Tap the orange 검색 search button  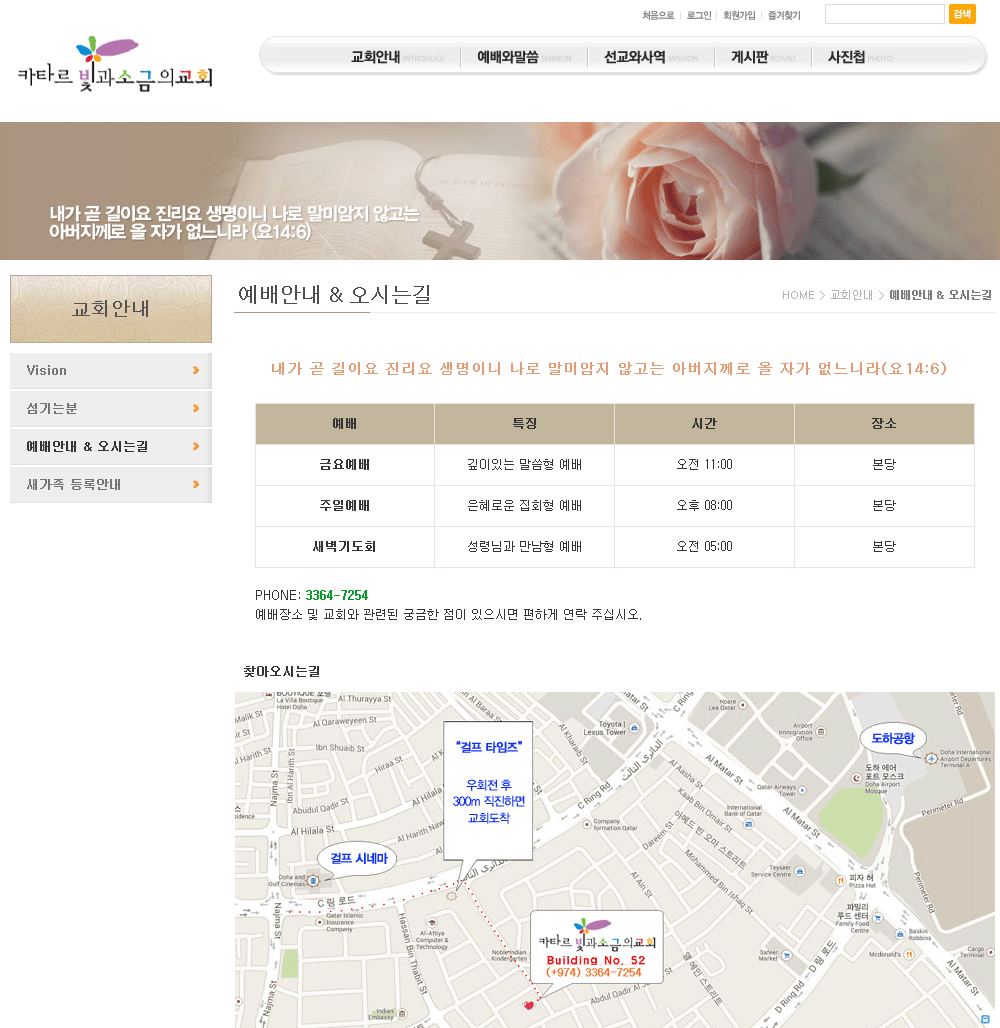pyautogui.click(x=962, y=14)
